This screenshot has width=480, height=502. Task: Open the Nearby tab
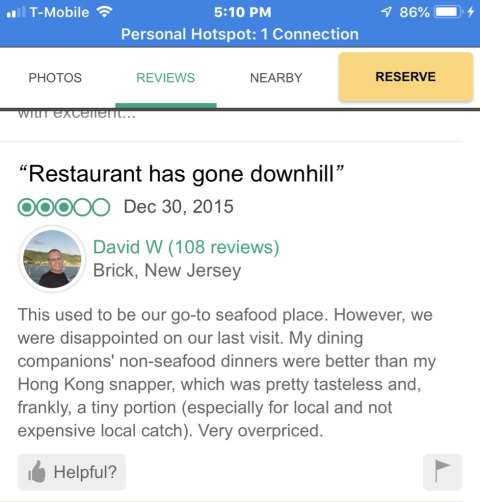pyautogui.click(x=276, y=78)
